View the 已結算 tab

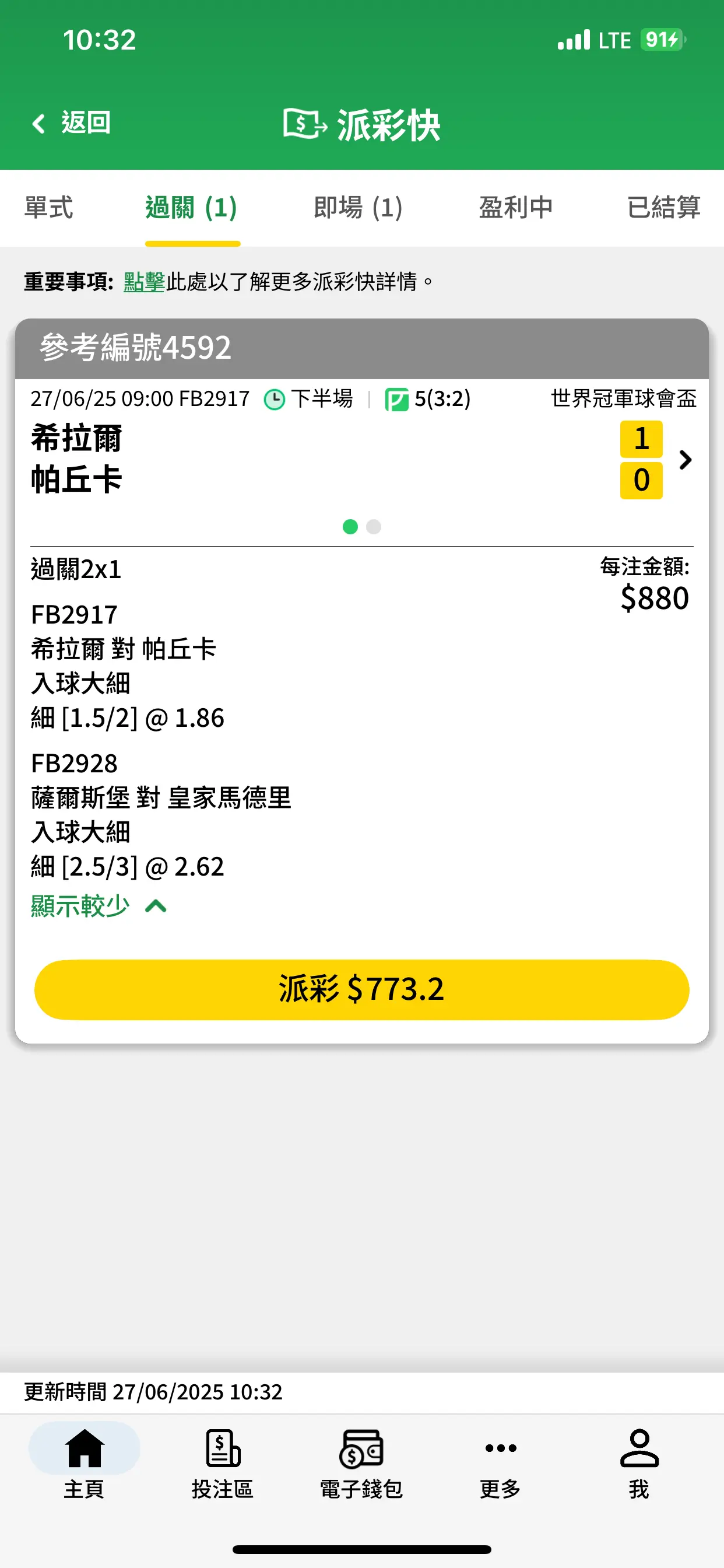coord(664,207)
